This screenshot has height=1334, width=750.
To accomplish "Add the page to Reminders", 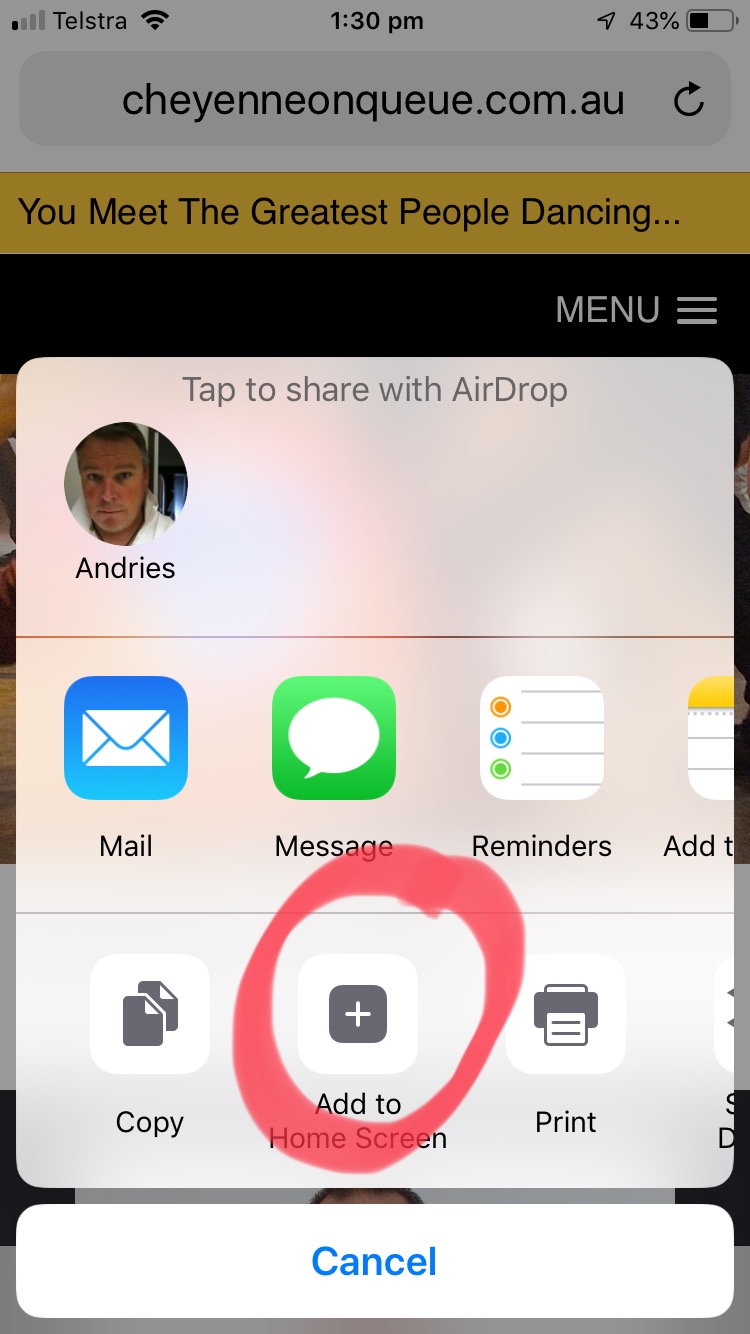I will pyautogui.click(x=541, y=738).
